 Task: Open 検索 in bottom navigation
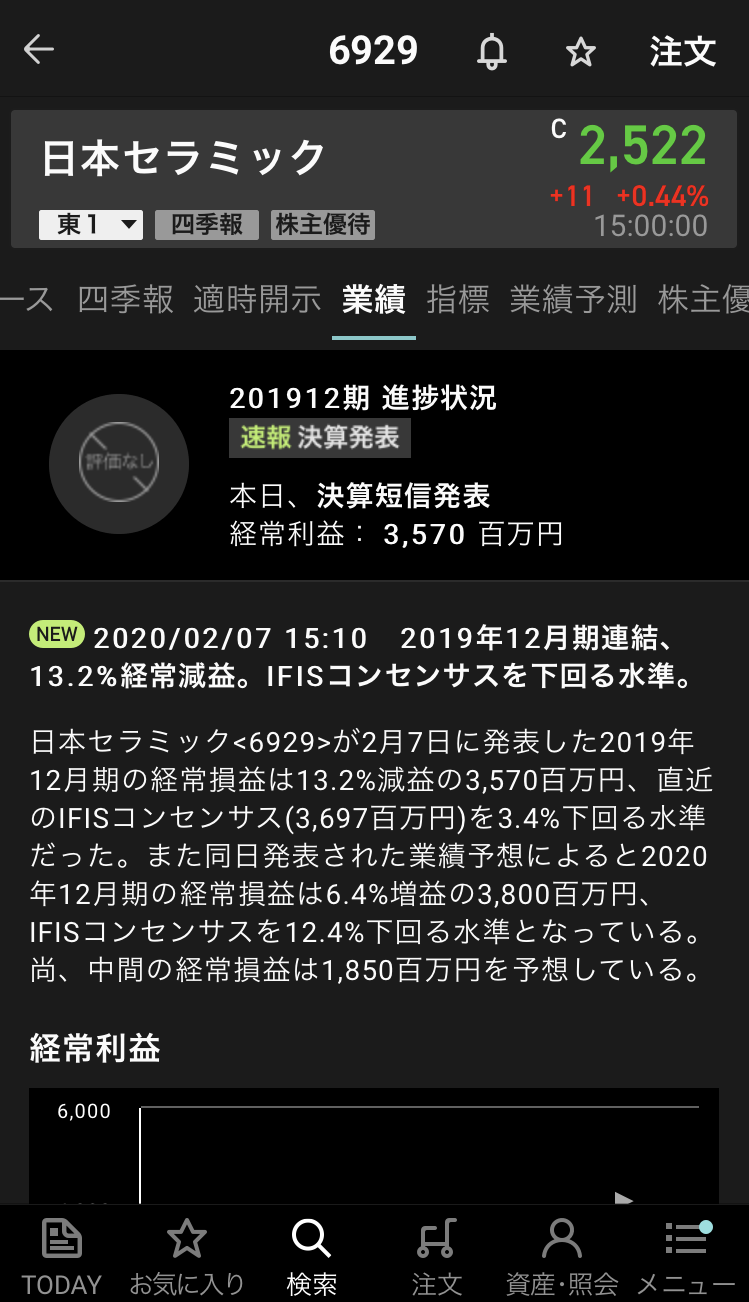pos(311,1256)
